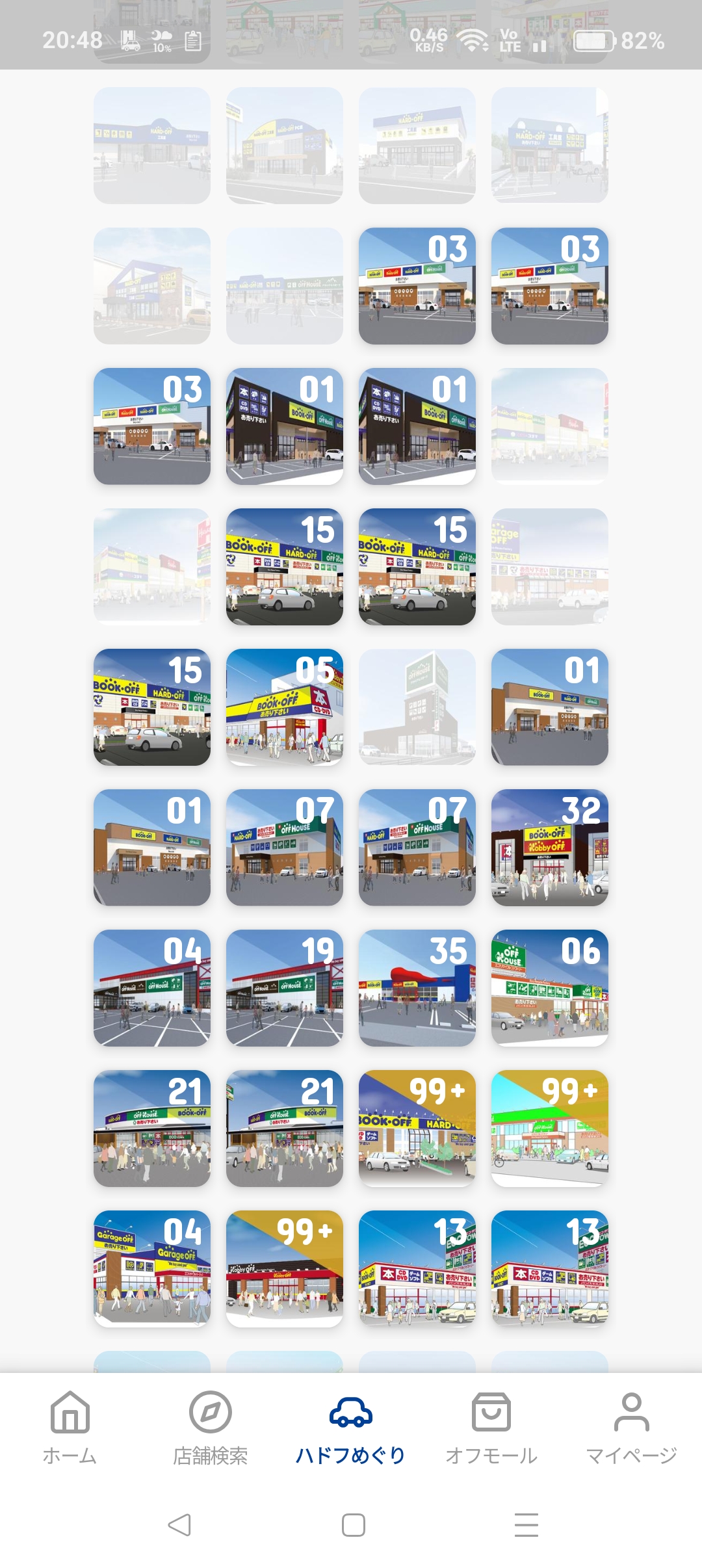Tap the store tile numbered 35
Screen dimensions: 702x1568
pyautogui.click(x=417, y=988)
